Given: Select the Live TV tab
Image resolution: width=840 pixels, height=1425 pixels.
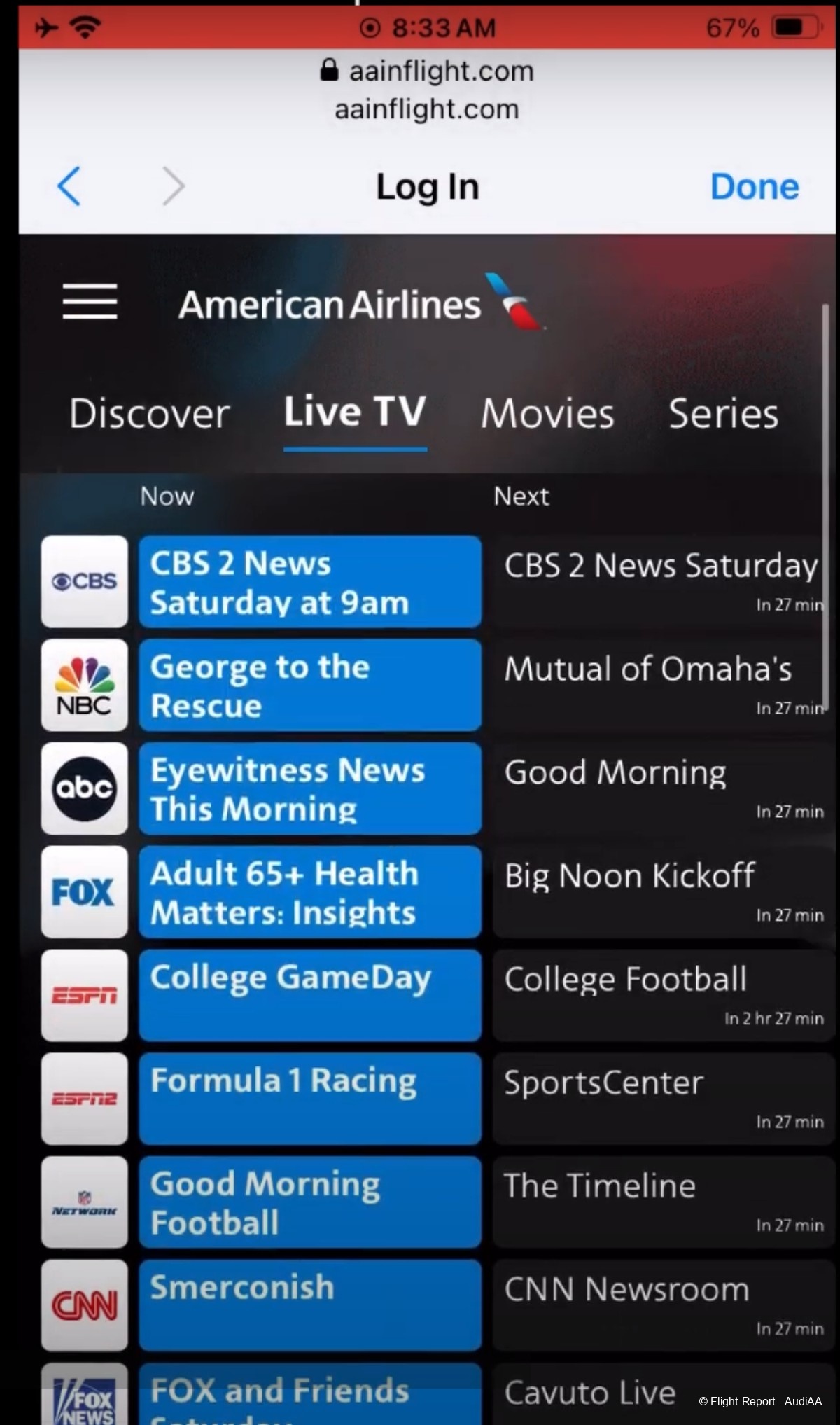Looking at the screenshot, I should pos(355,412).
